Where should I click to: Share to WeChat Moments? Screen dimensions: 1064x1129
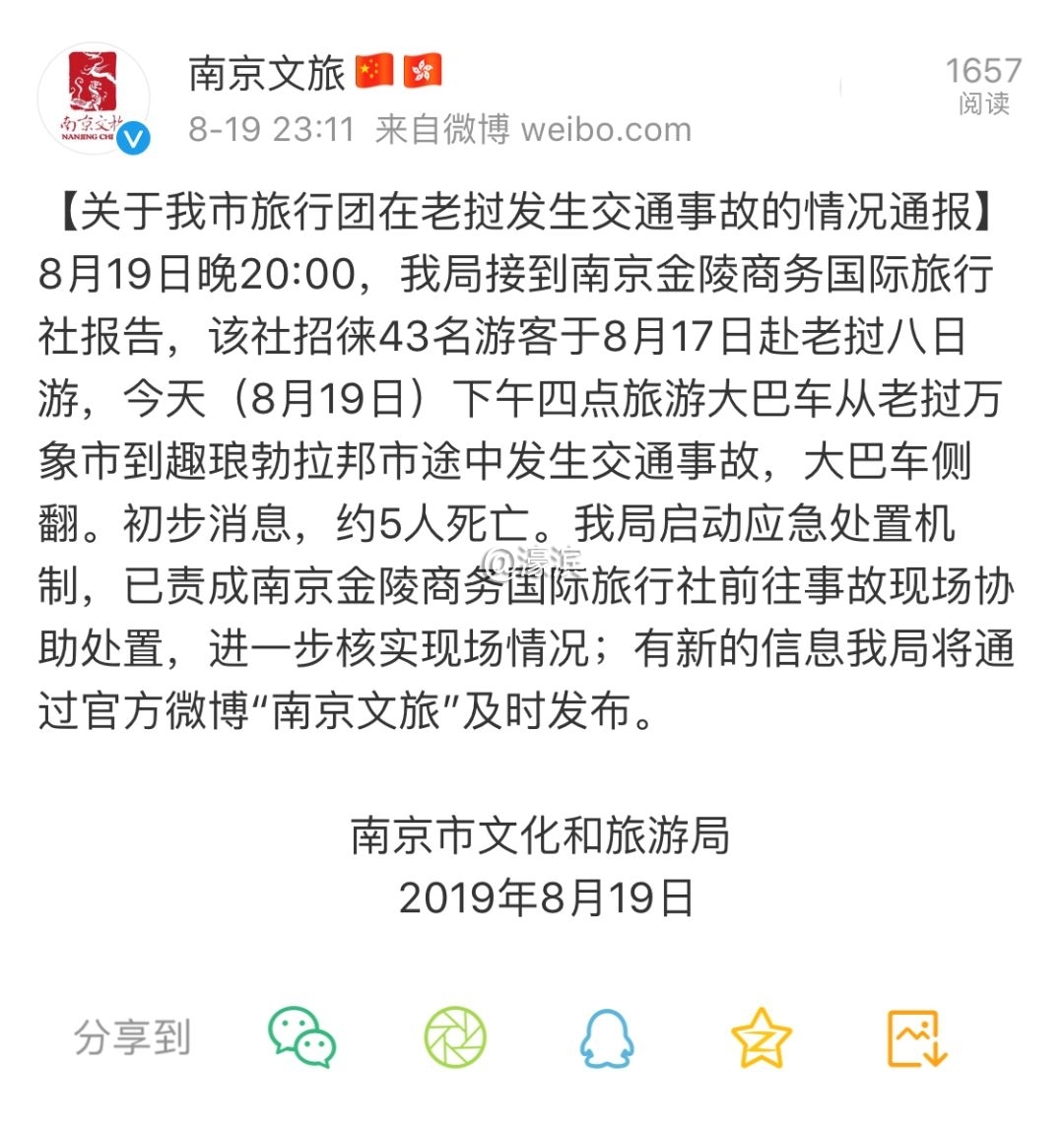point(454,1037)
